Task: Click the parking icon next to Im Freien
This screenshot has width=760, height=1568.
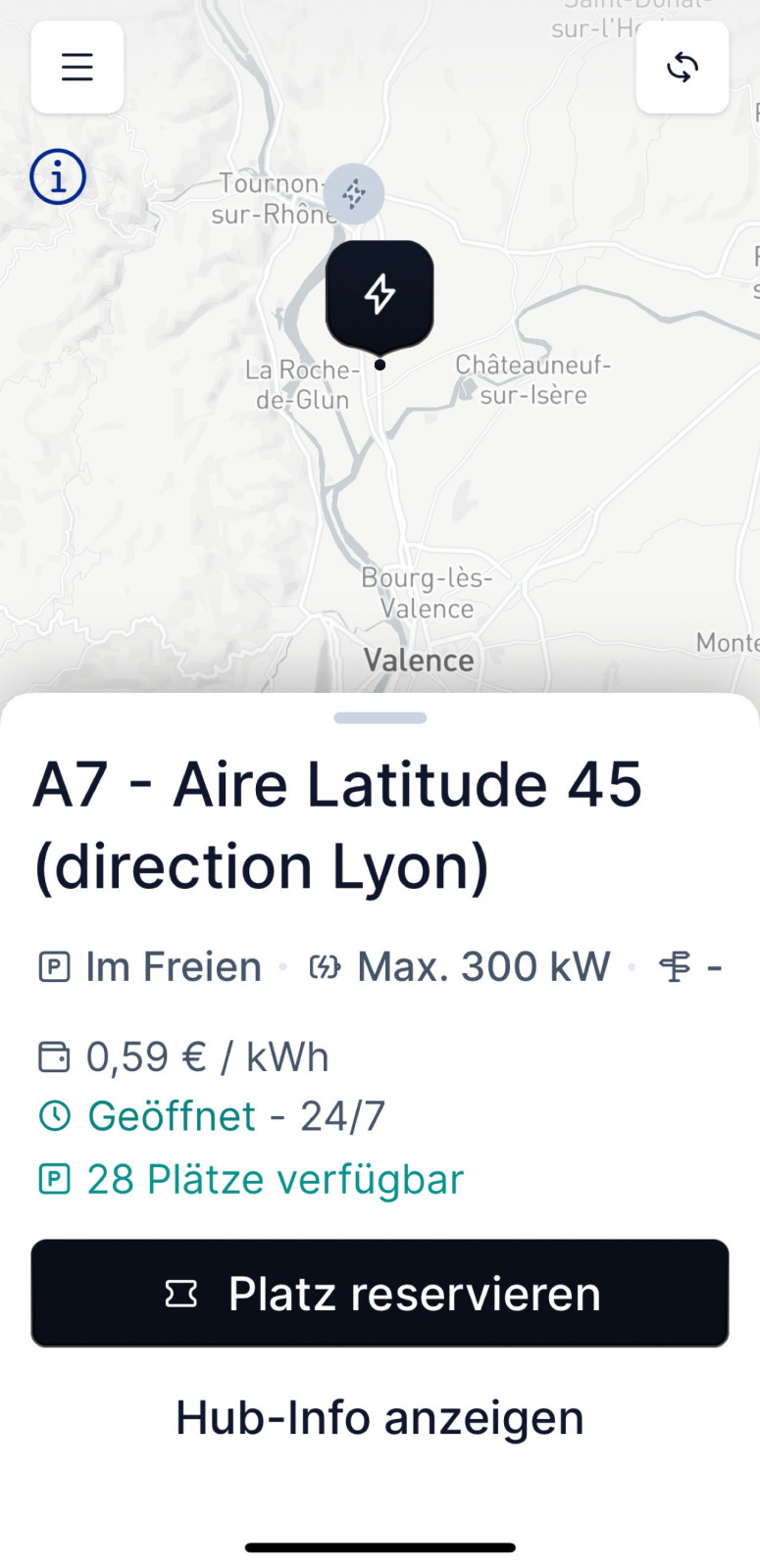Action: pyautogui.click(x=54, y=966)
